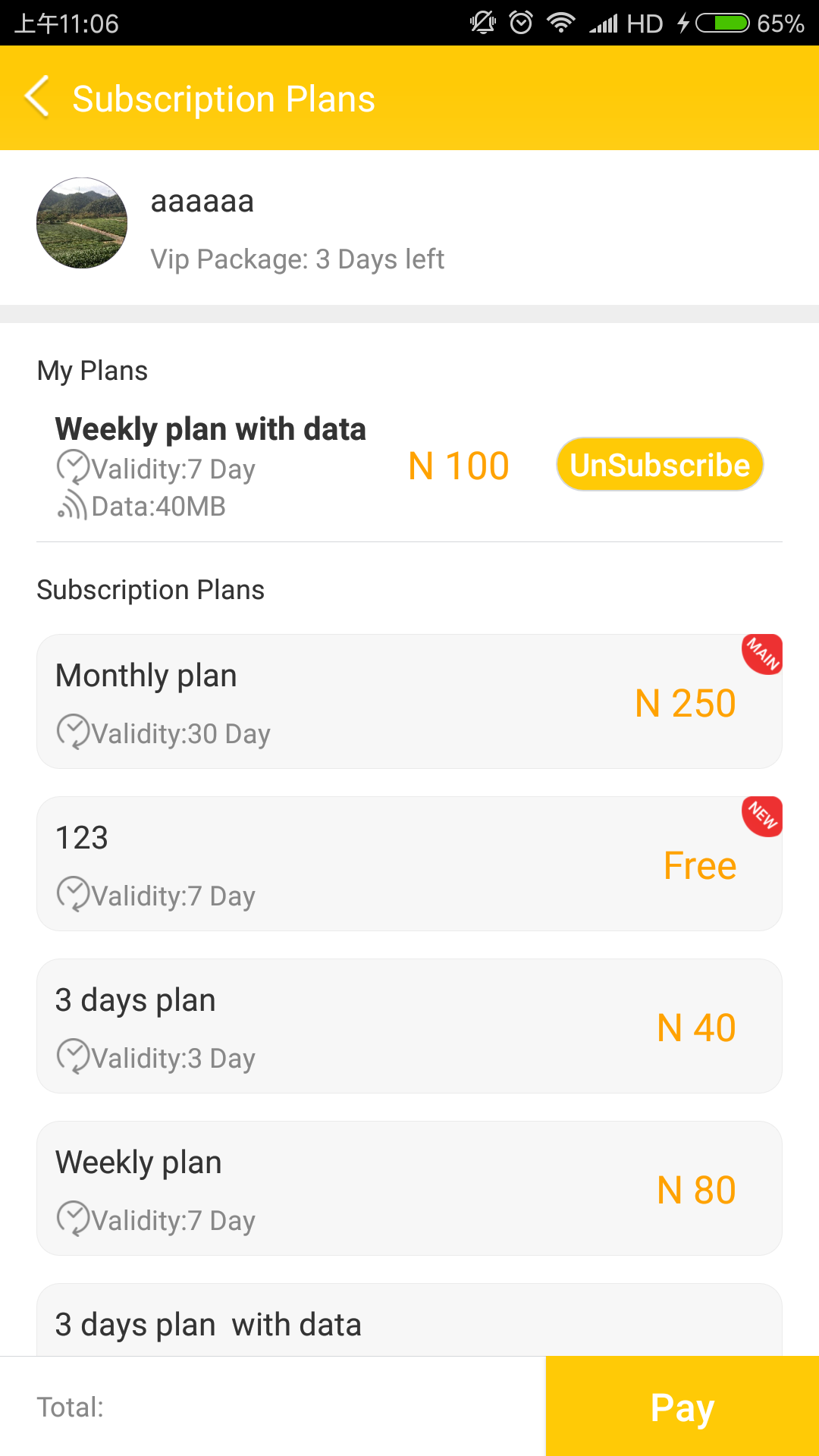
Task: Select the Monthly plan for N 250
Action: point(409,701)
